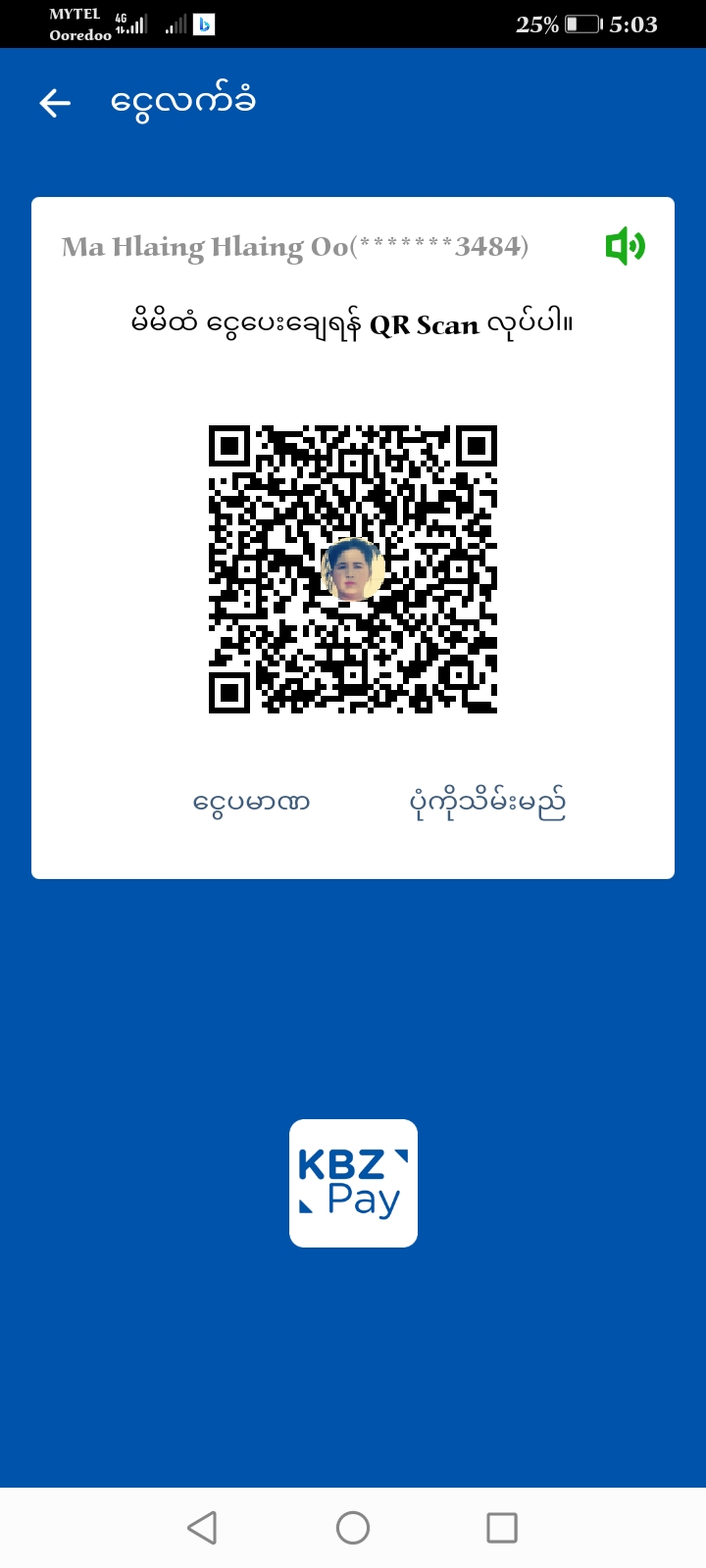Go back using the top arrow
Screen dimensions: 706x1568
[55, 103]
